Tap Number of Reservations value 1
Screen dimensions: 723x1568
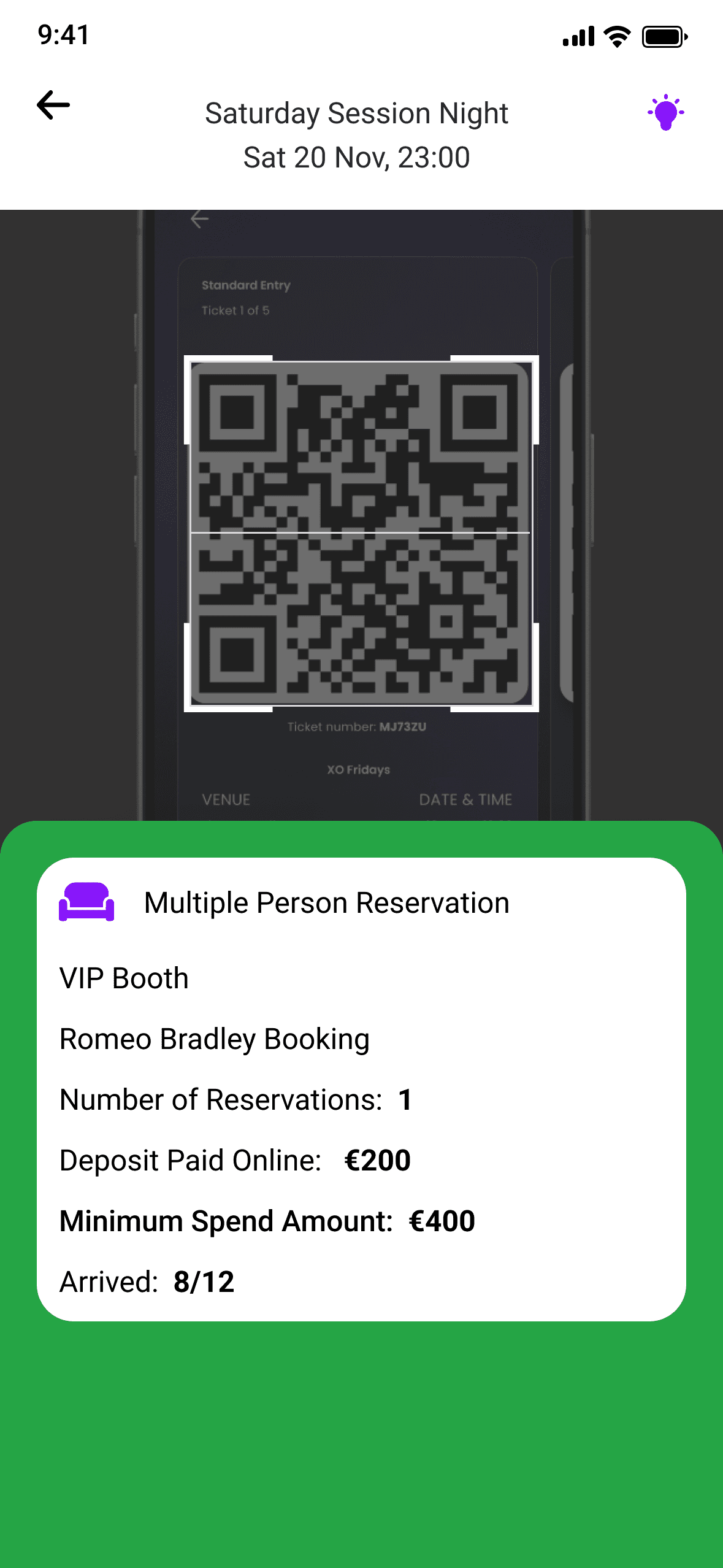click(404, 1099)
